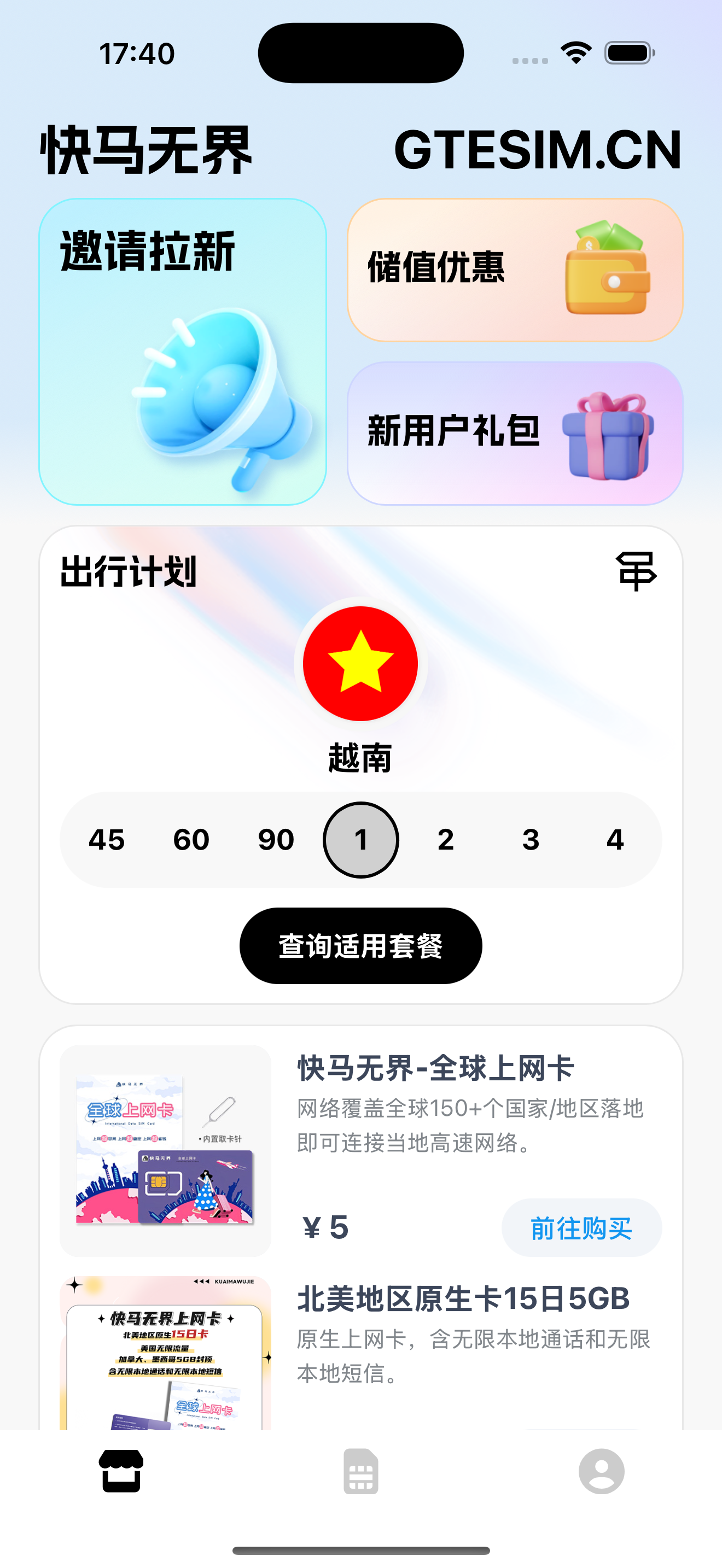Viewport: 722px width, 1568px height.
Task: Open the signpost icon in 出行计划
Action: [636, 571]
